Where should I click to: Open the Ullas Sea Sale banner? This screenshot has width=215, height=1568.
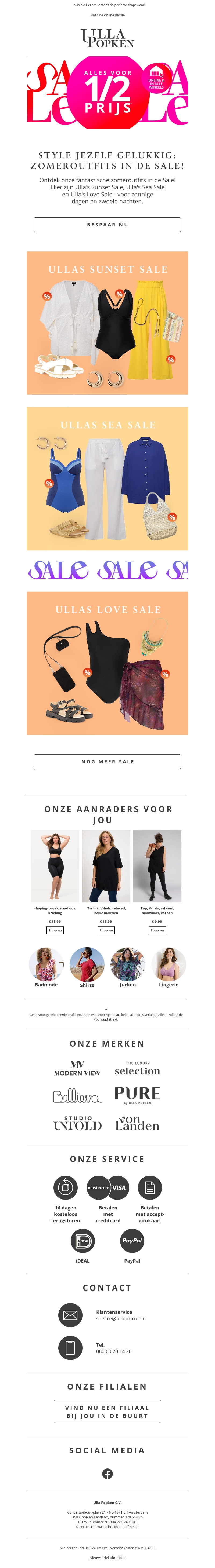coord(107,478)
